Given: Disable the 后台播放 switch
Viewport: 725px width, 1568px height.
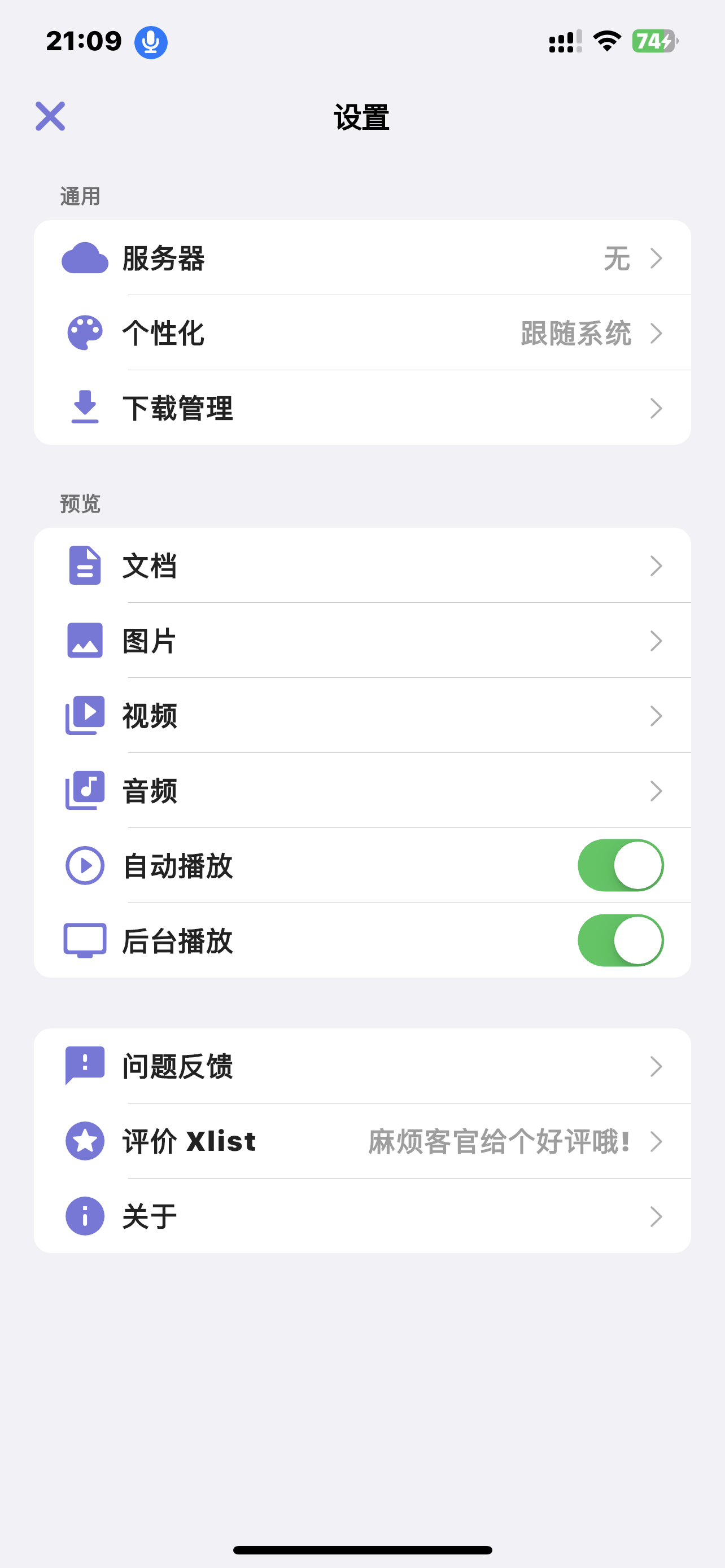Looking at the screenshot, I should pos(619,940).
